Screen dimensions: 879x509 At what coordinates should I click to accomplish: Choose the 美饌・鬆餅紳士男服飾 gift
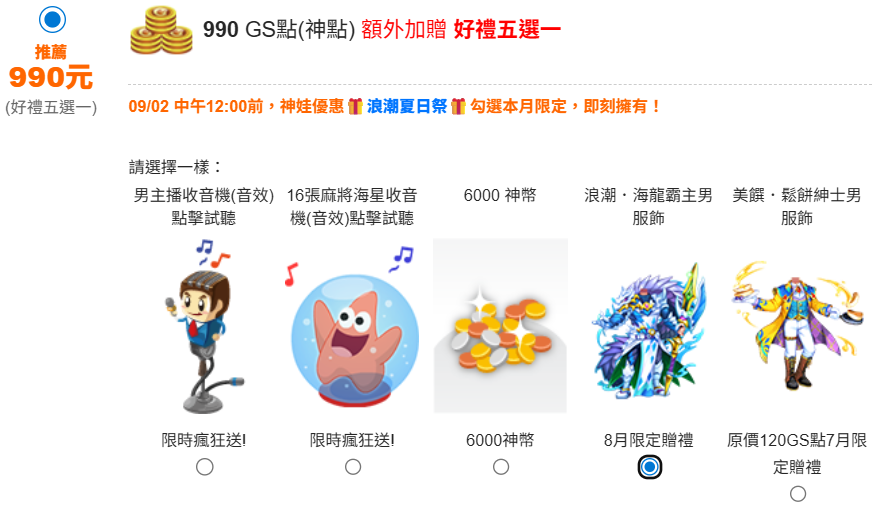797,493
